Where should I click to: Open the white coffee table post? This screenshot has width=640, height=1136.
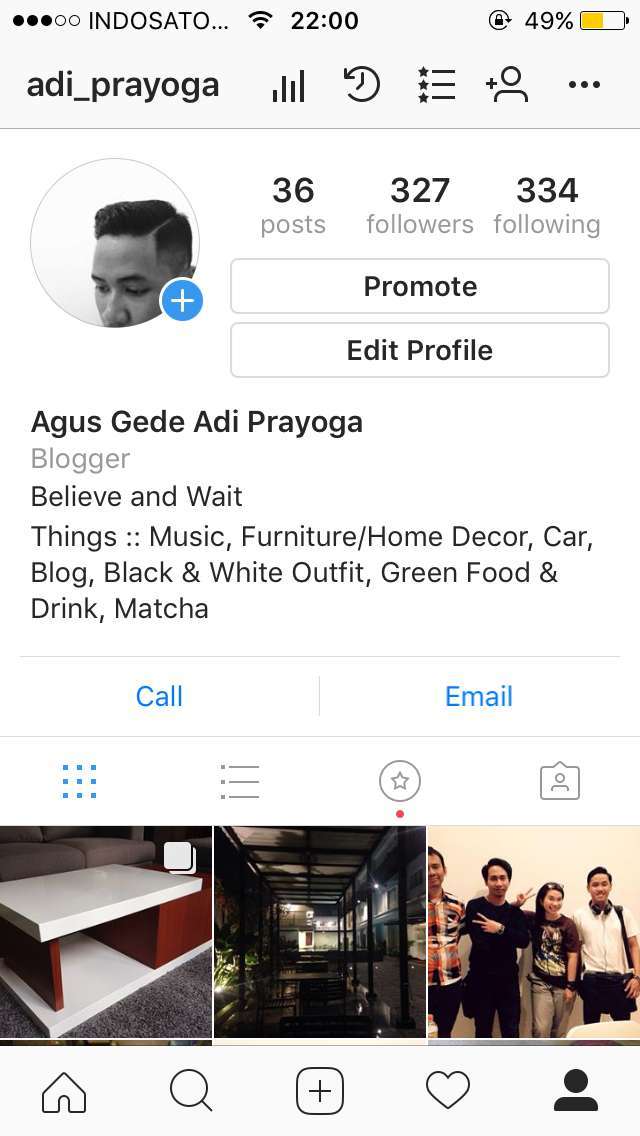105,932
